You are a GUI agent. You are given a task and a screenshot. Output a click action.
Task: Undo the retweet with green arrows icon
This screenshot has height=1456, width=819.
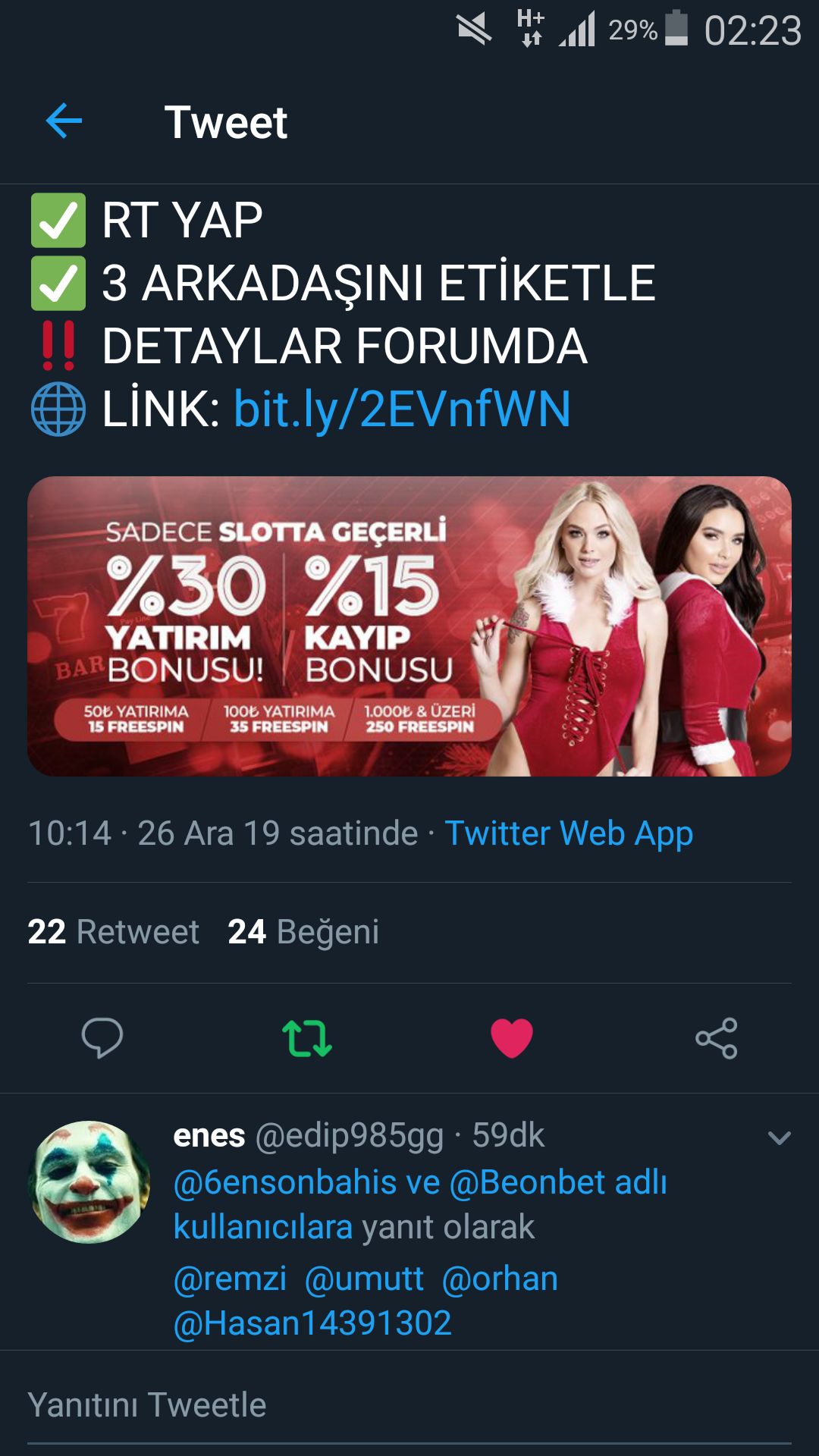pyautogui.click(x=307, y=1038)
